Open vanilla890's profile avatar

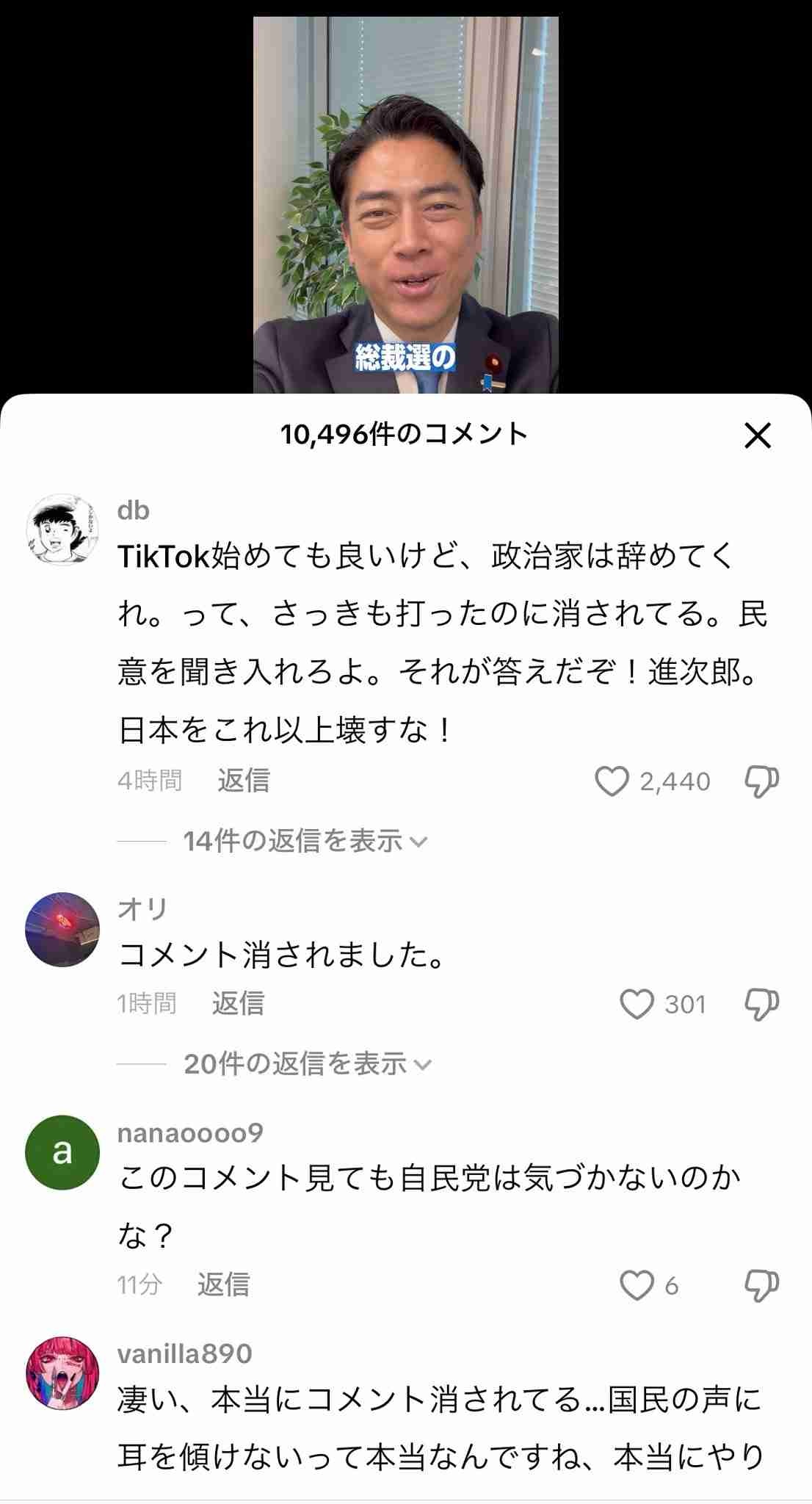click(x=62, y=1373)
